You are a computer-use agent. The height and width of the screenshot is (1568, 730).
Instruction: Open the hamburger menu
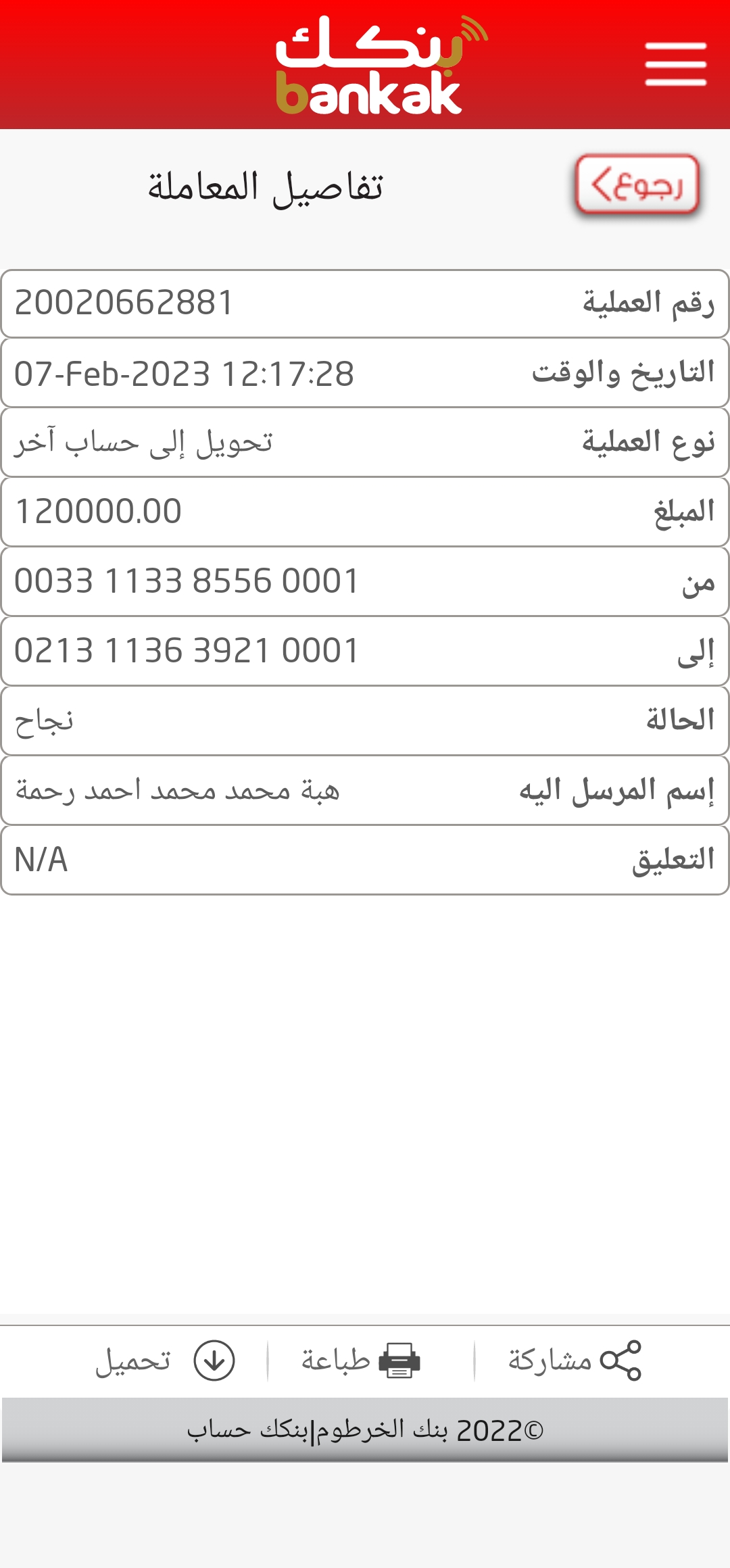(x=675, y=64)
